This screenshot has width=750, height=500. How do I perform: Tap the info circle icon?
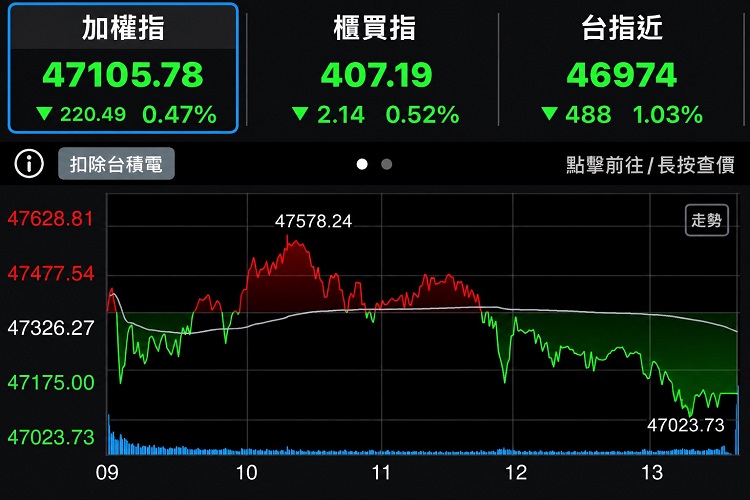click(x=29, y=164)
